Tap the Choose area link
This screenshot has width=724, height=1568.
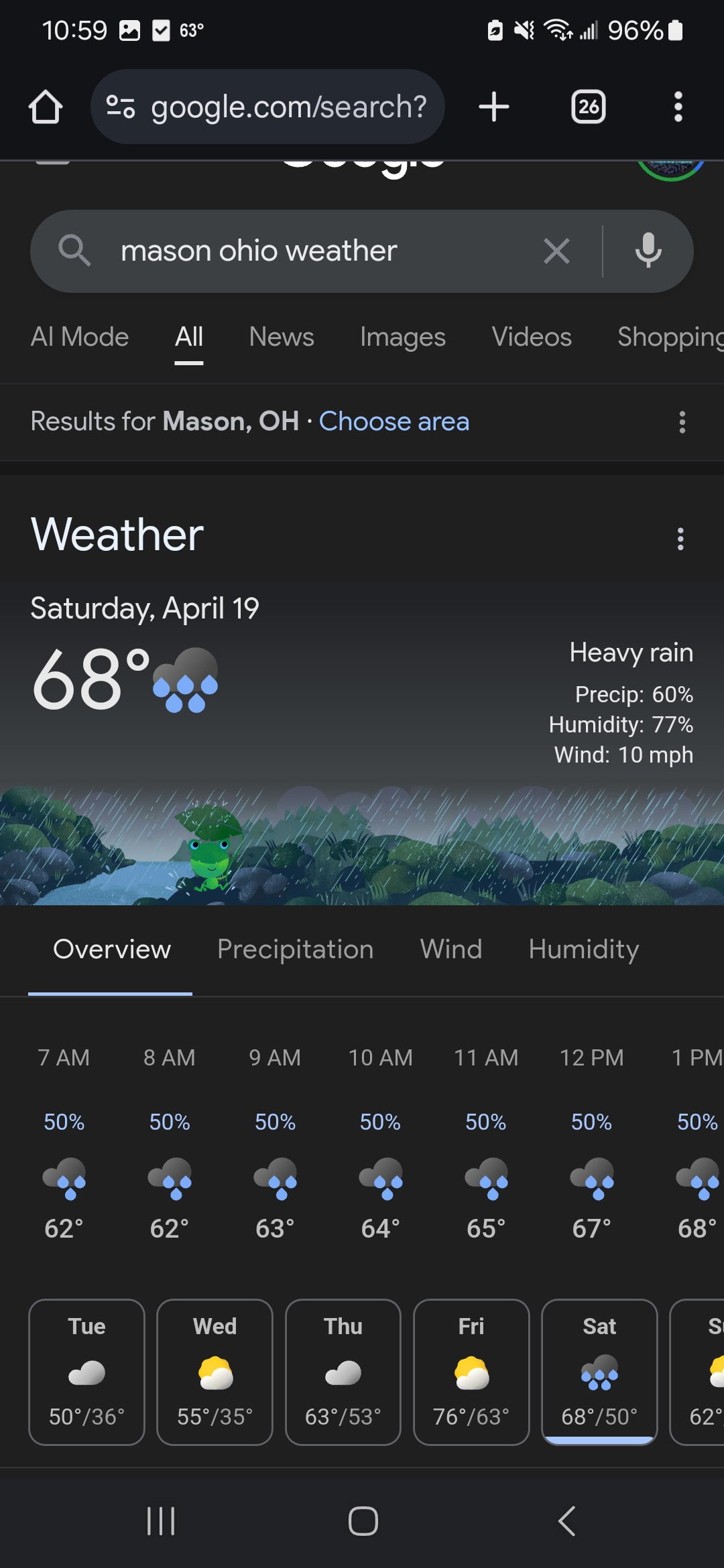(x=394, y=421)
